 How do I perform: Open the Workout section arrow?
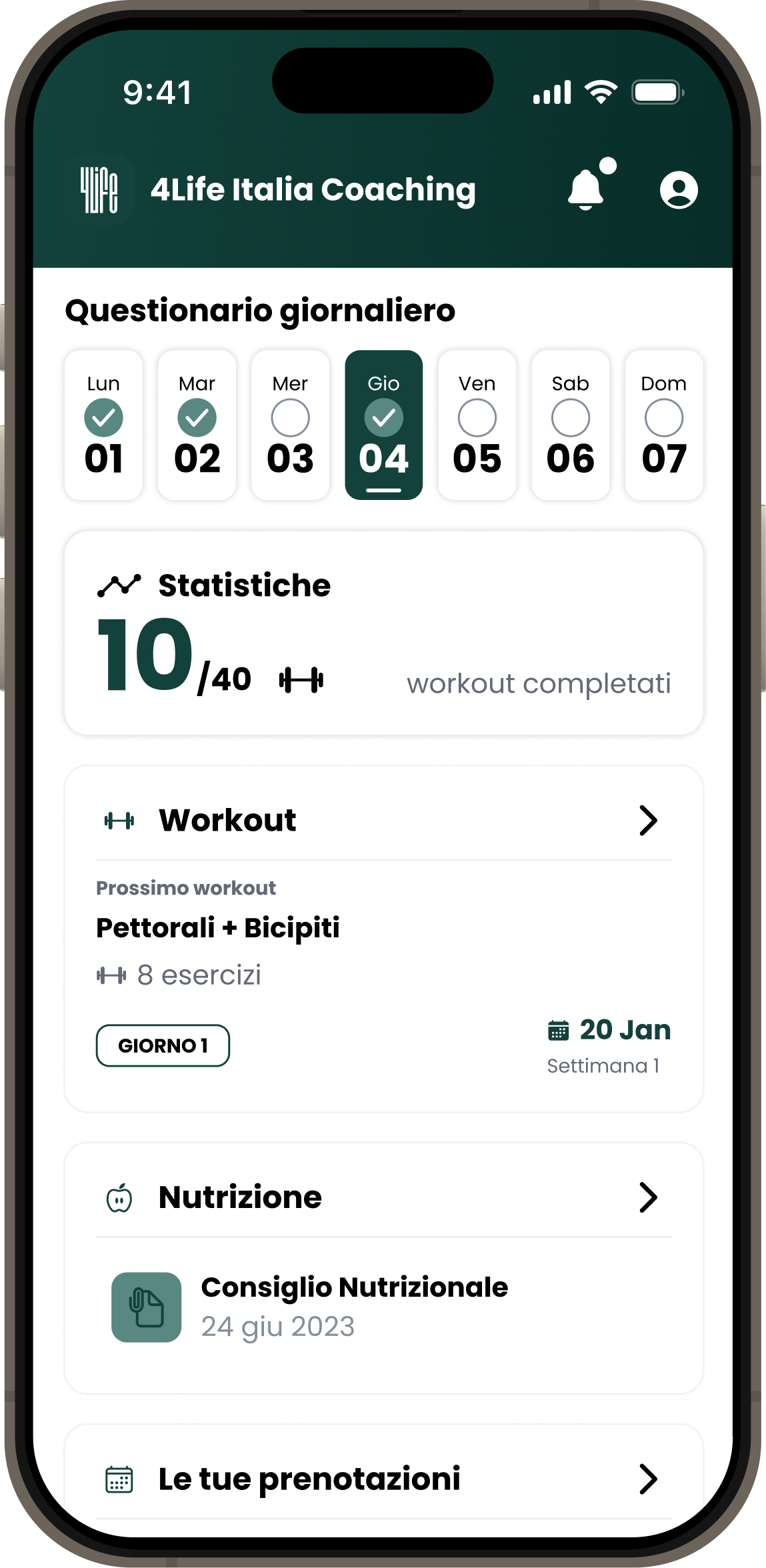tap(648, 820)
